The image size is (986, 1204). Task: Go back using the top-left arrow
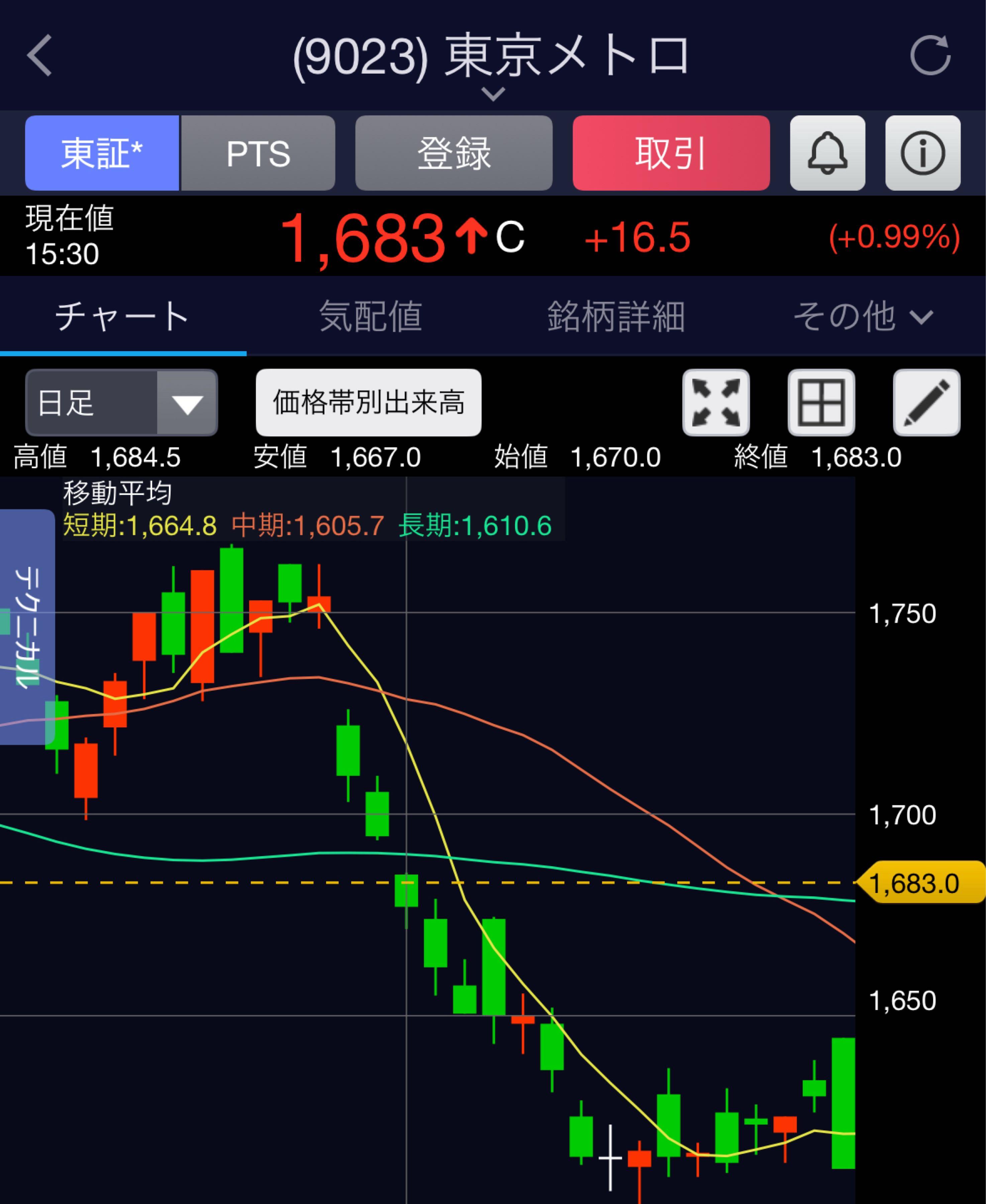(x=40, y=55)
